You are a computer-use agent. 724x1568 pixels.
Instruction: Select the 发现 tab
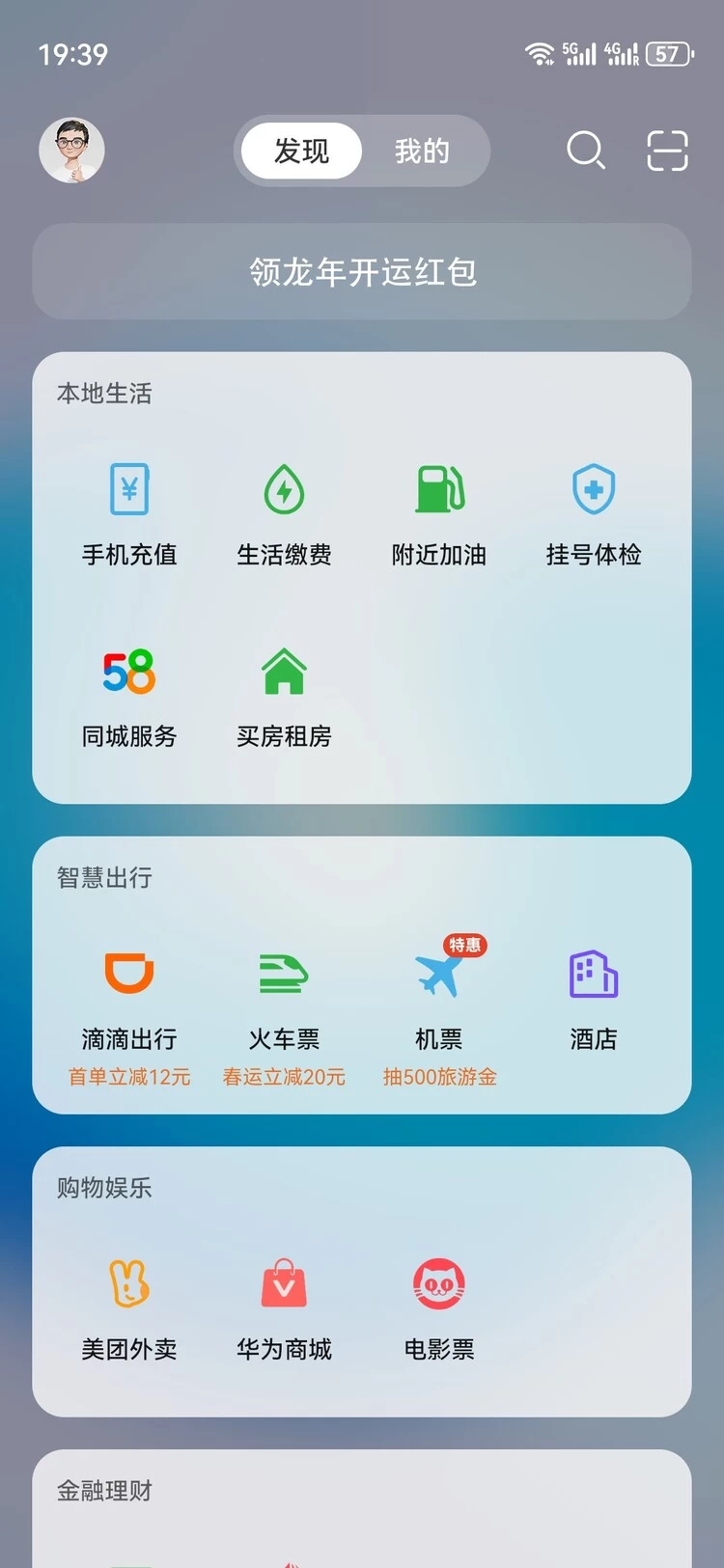tap(302, 151)
